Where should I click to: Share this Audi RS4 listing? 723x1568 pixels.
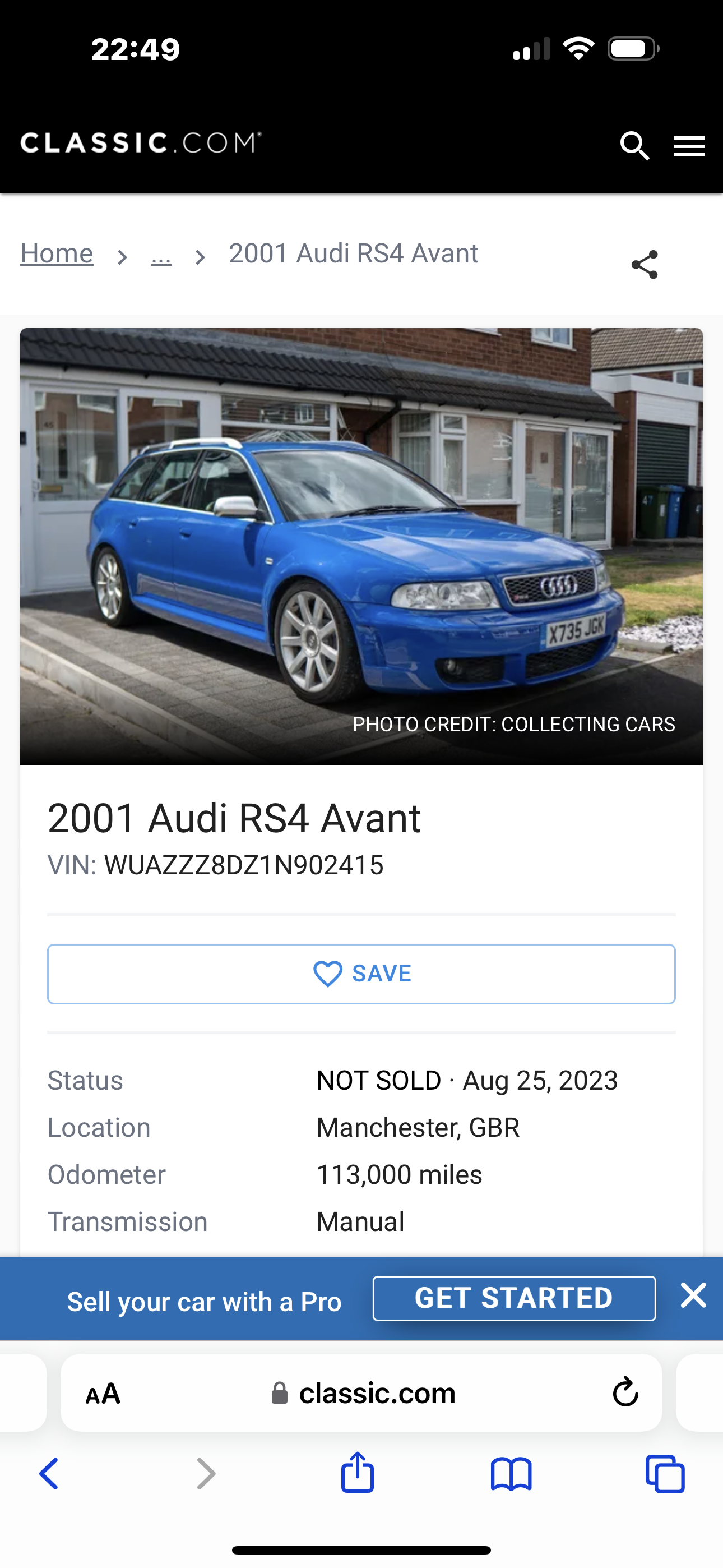point(645,265)
